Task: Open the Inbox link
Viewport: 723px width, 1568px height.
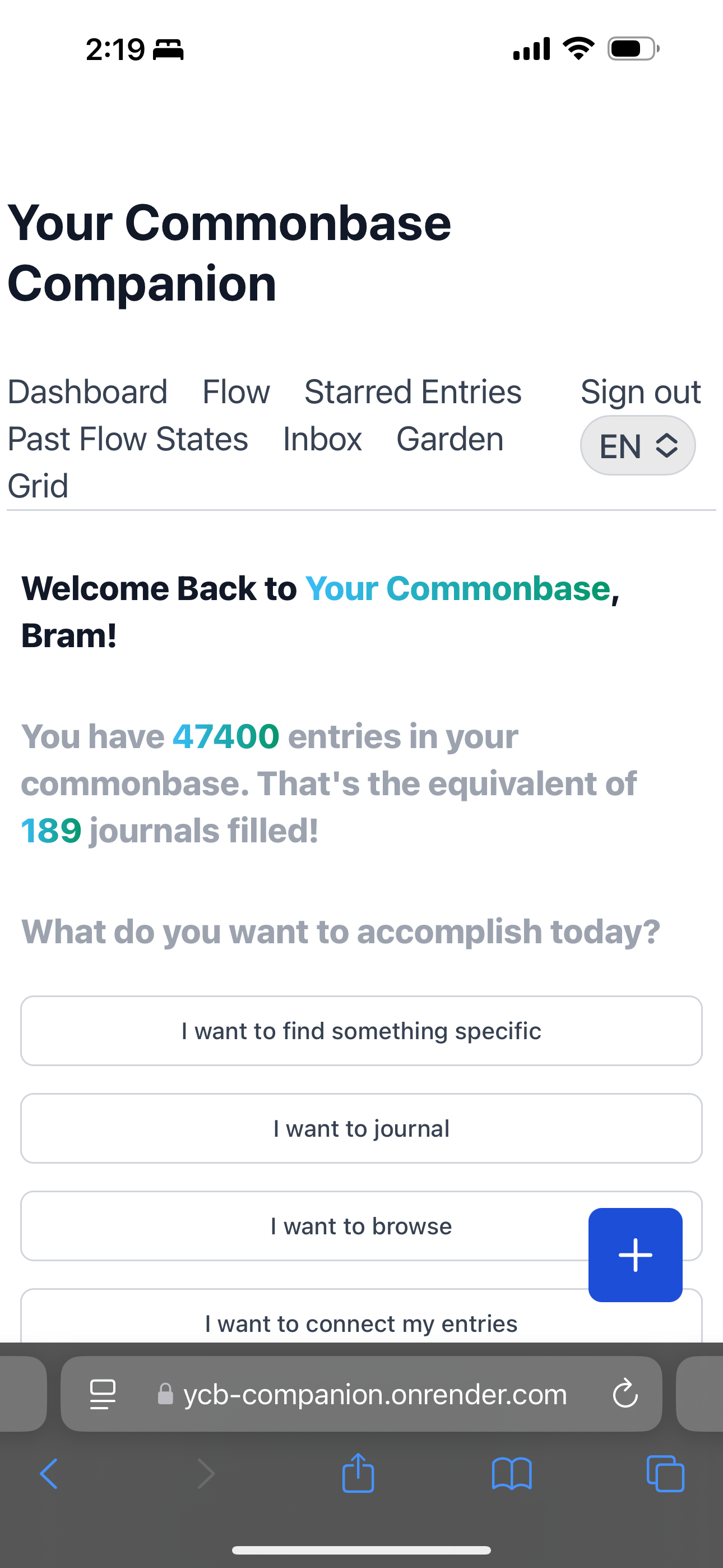Action: 322,439
